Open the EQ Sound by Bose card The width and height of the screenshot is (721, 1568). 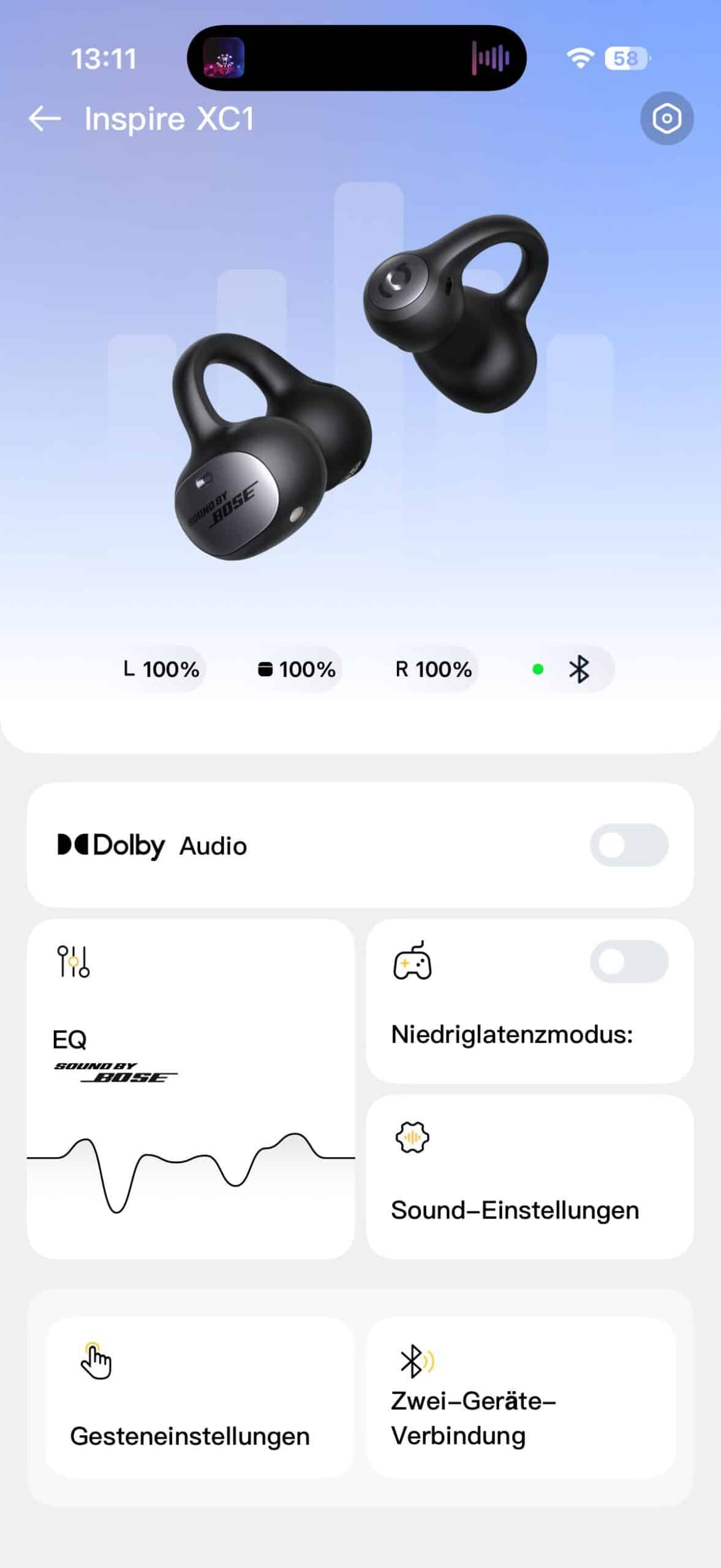click(x=191, y=1089)
